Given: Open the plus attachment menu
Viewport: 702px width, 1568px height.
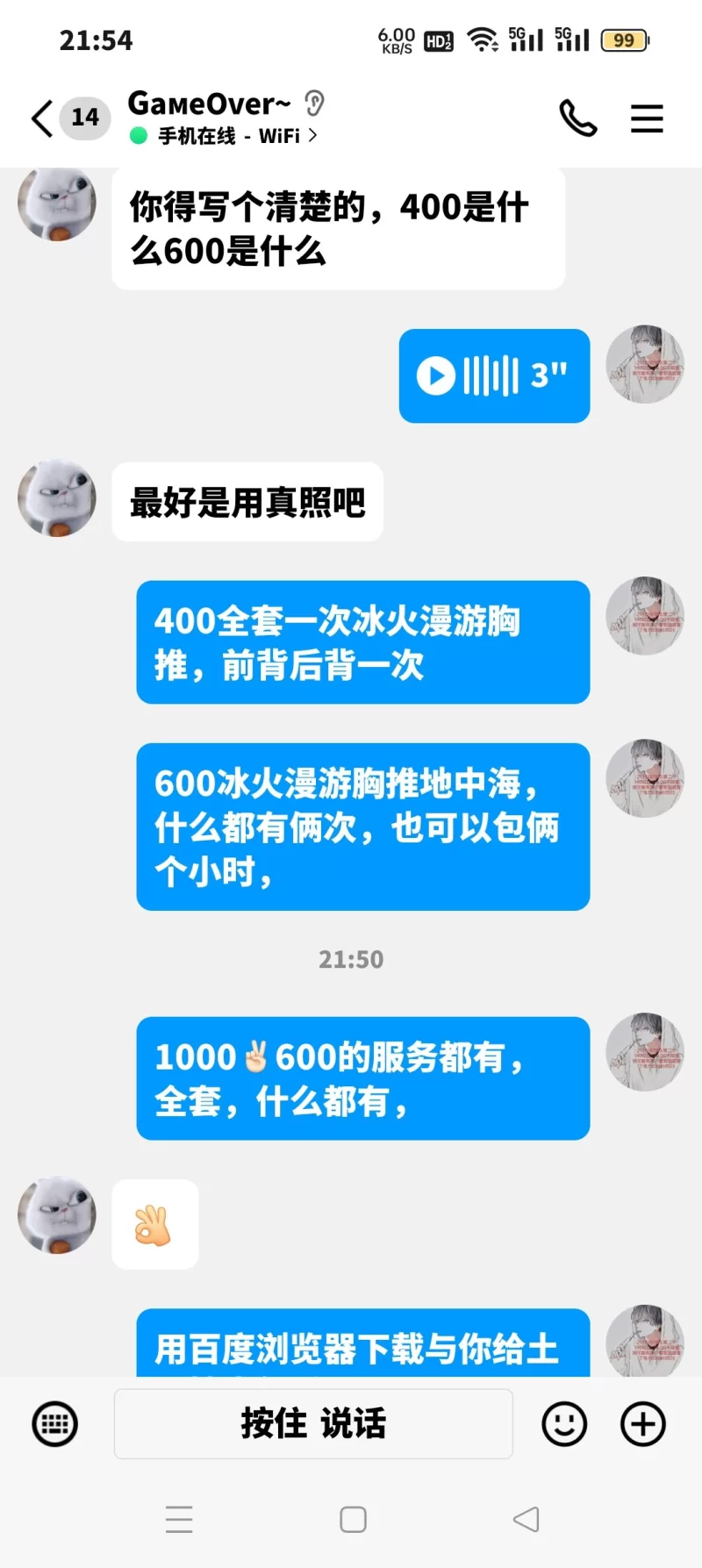Looking at the screenshot, I should [x=643, y=1424].
